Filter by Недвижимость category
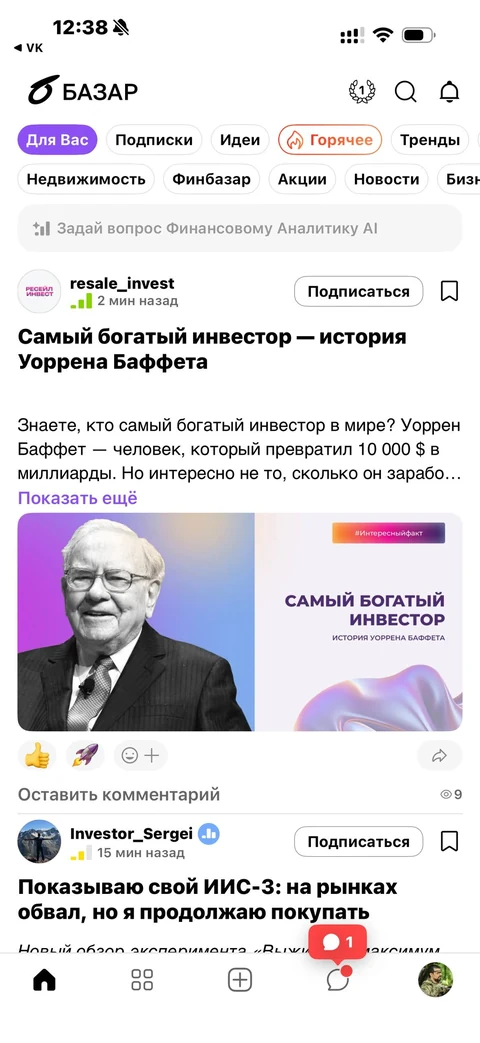Viewport: 480px width, 1043px height. coord(86,179)
